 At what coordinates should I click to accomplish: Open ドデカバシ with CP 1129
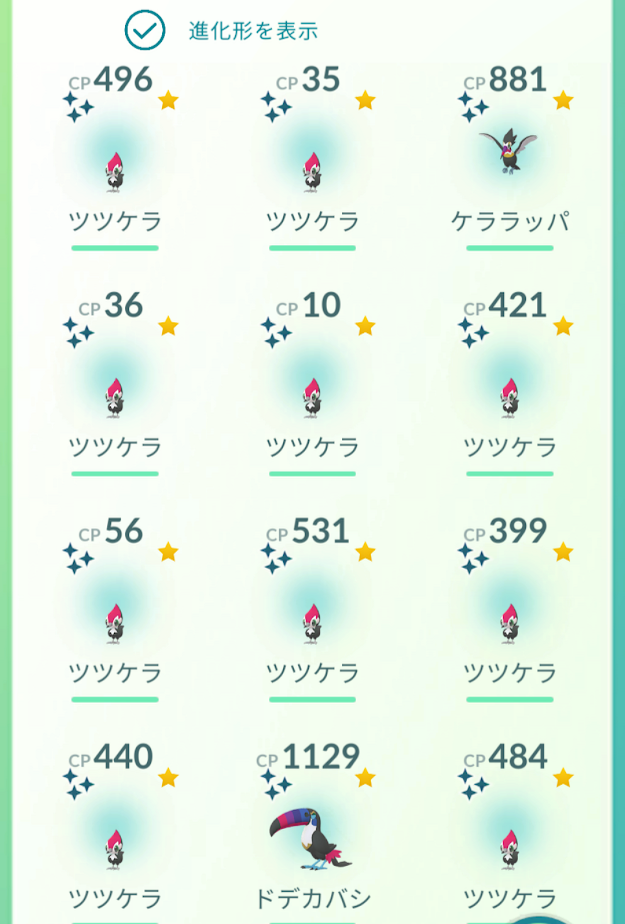pyautogui.click(x=311, y=840)
